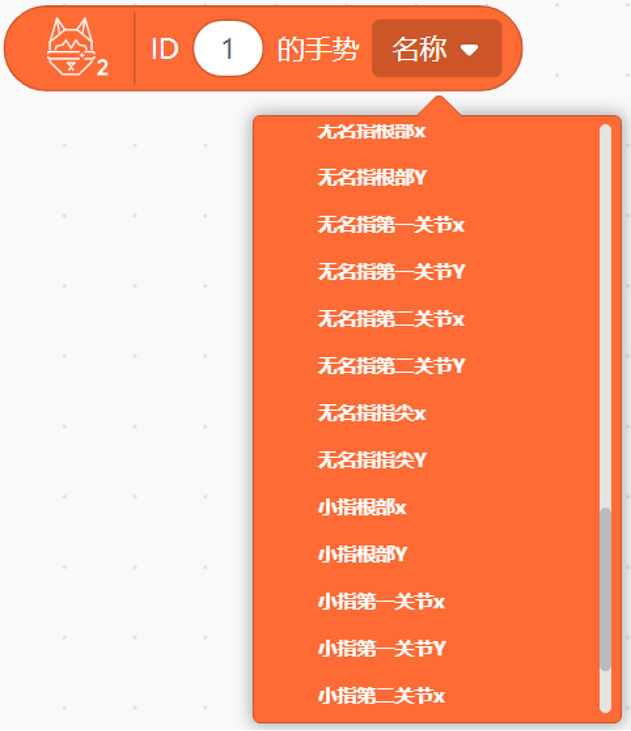Select 无名指第二关节Y option
Viewport: 631px width, 731px height.
point(391,366)
